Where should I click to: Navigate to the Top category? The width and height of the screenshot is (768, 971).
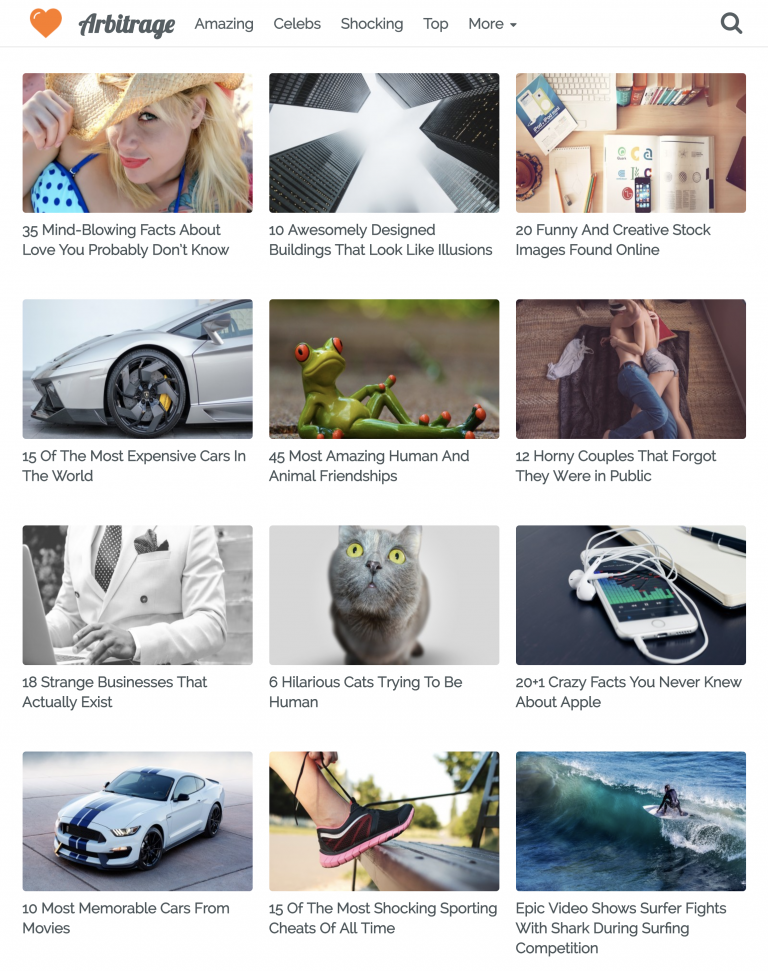pyautogui.click(x=435, y=24)
